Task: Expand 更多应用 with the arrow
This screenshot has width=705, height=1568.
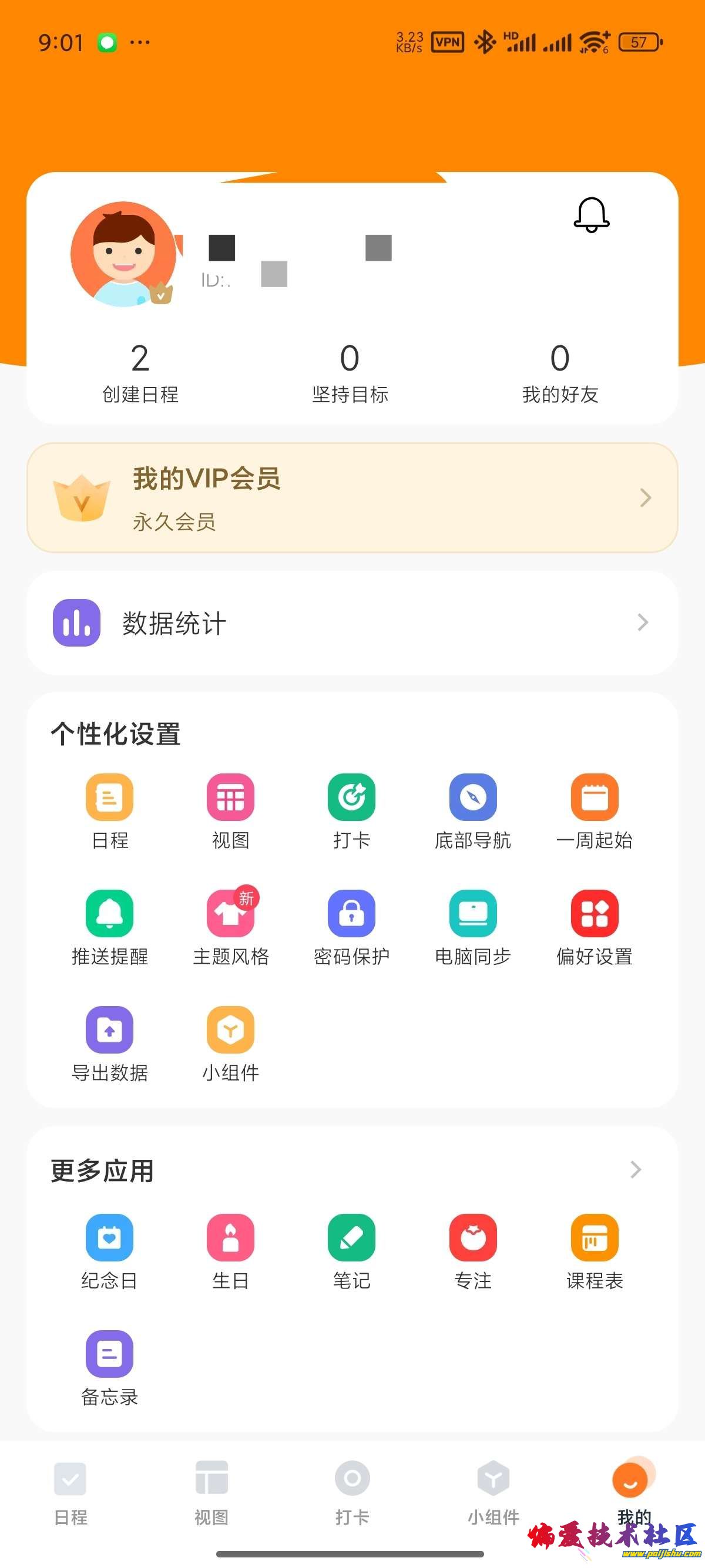Action: (636, 1169)
